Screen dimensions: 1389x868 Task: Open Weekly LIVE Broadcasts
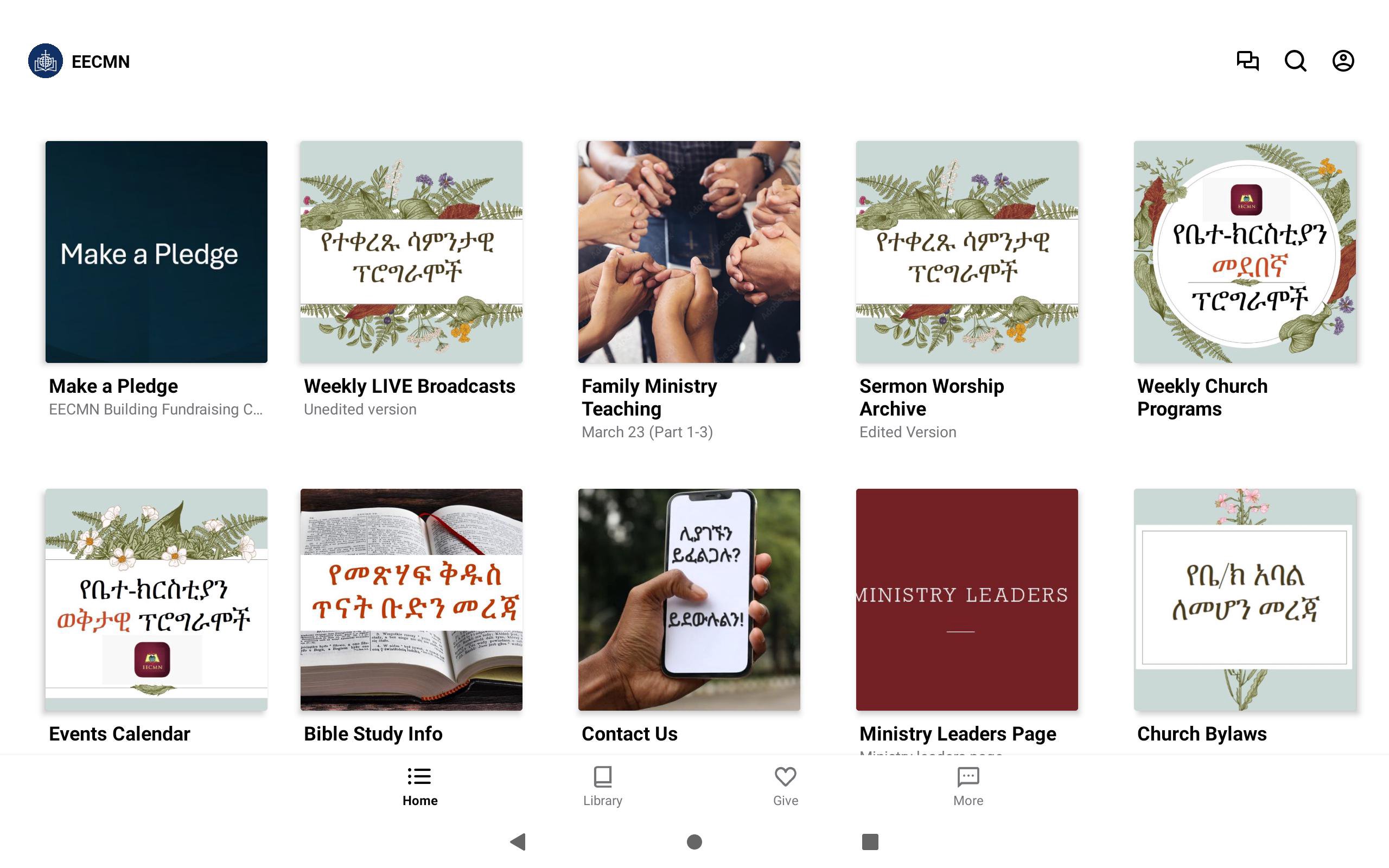[411, 252]
